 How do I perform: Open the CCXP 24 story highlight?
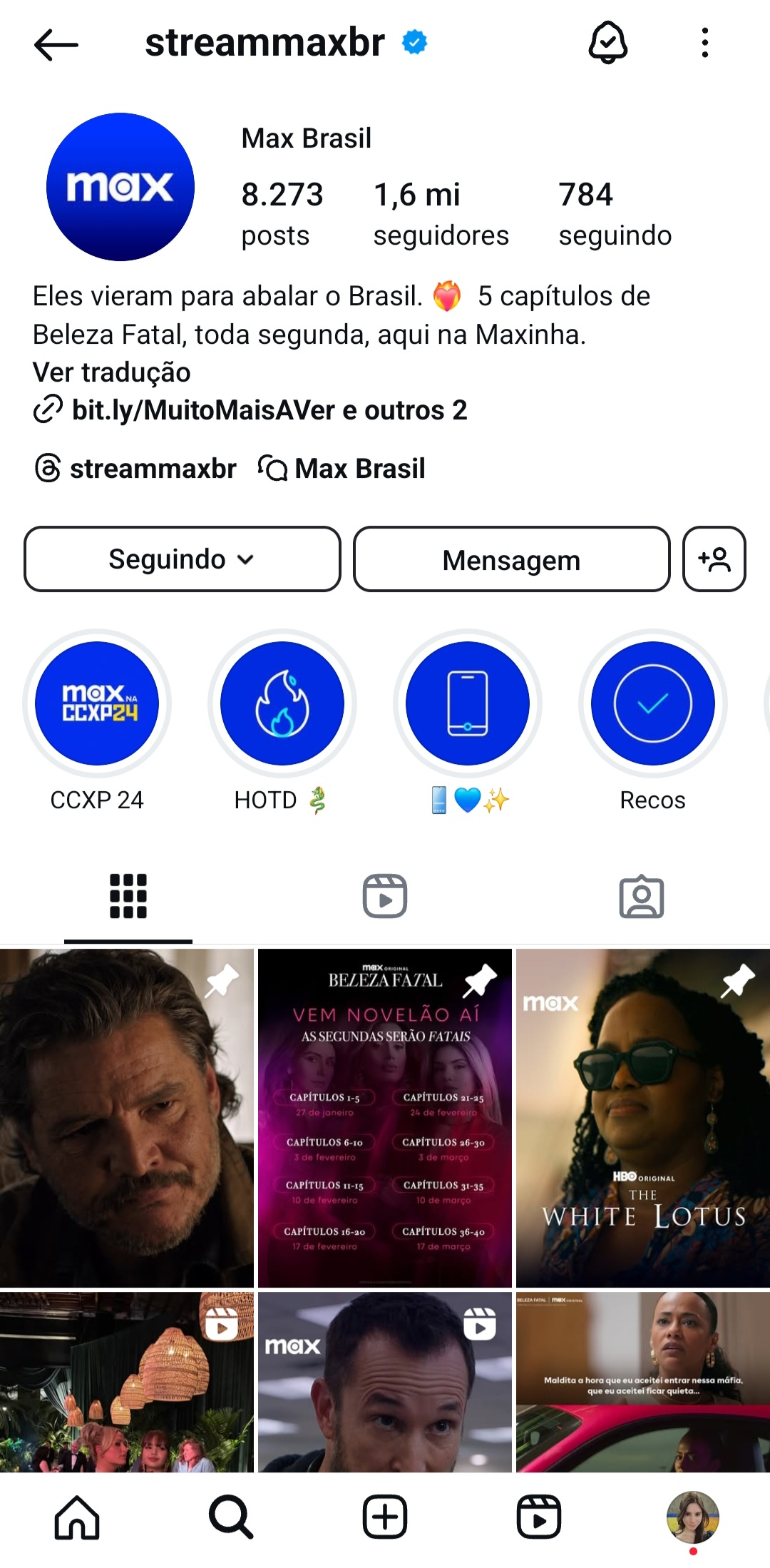tap(96, 703)
